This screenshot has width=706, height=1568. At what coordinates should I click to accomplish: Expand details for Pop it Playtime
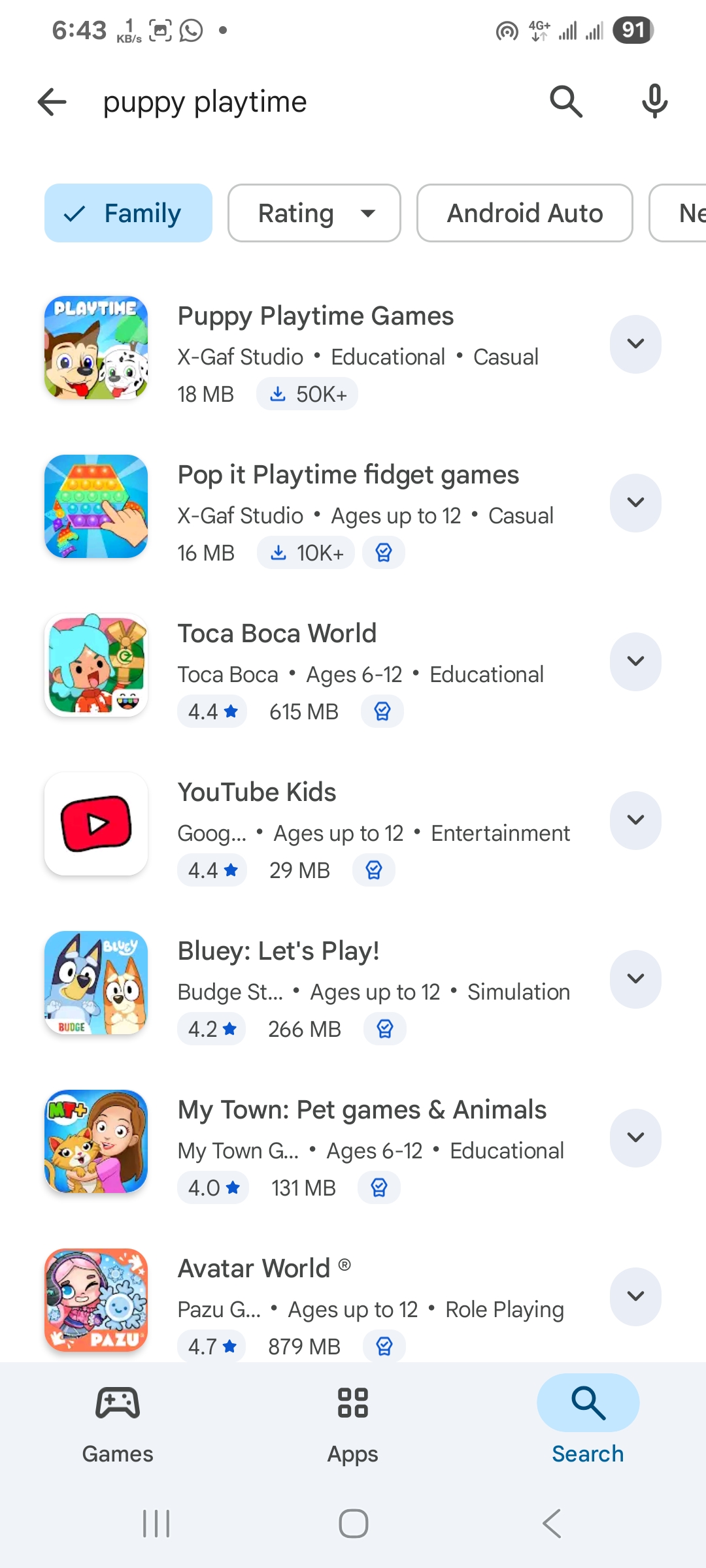[635, 503]
